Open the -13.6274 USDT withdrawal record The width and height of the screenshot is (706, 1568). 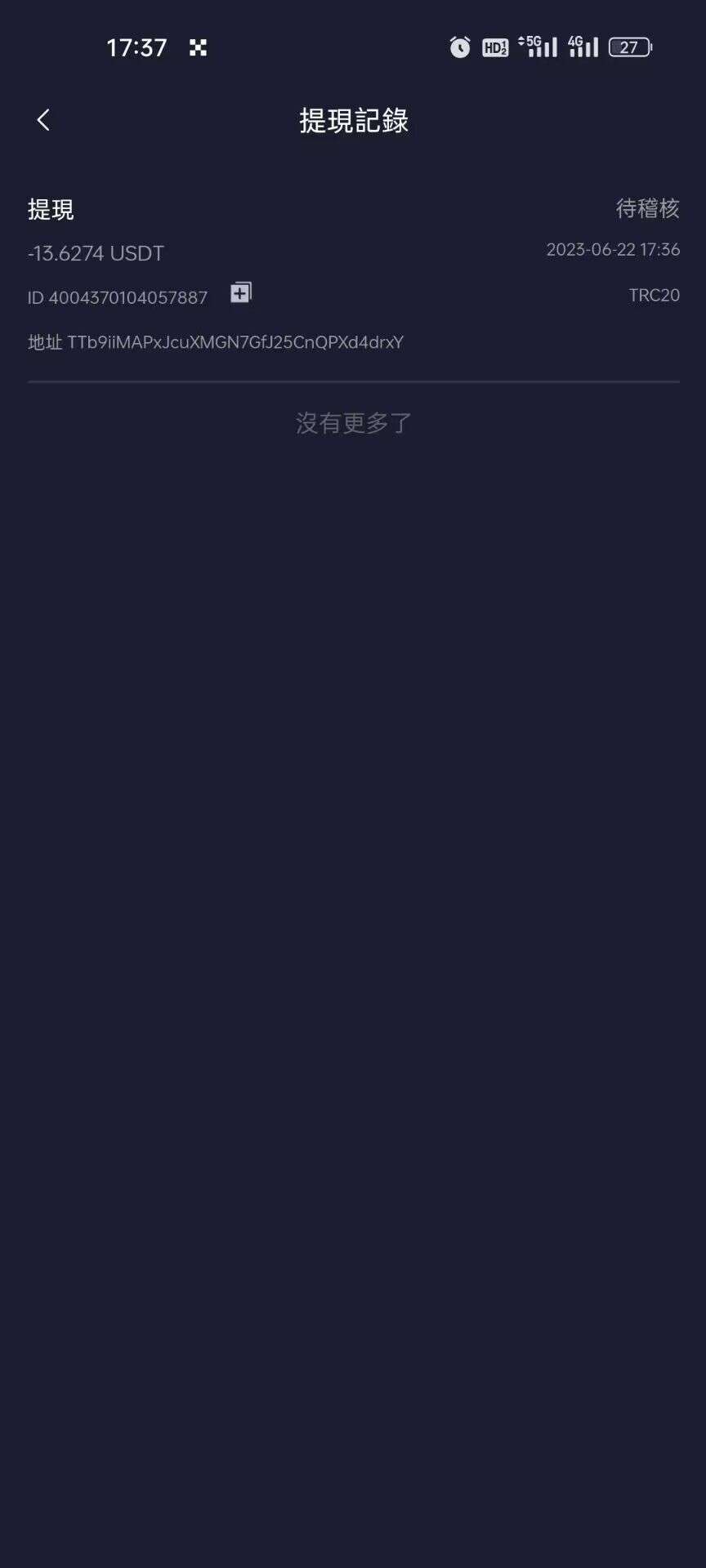pyautogui.click(x=353, y=253)
